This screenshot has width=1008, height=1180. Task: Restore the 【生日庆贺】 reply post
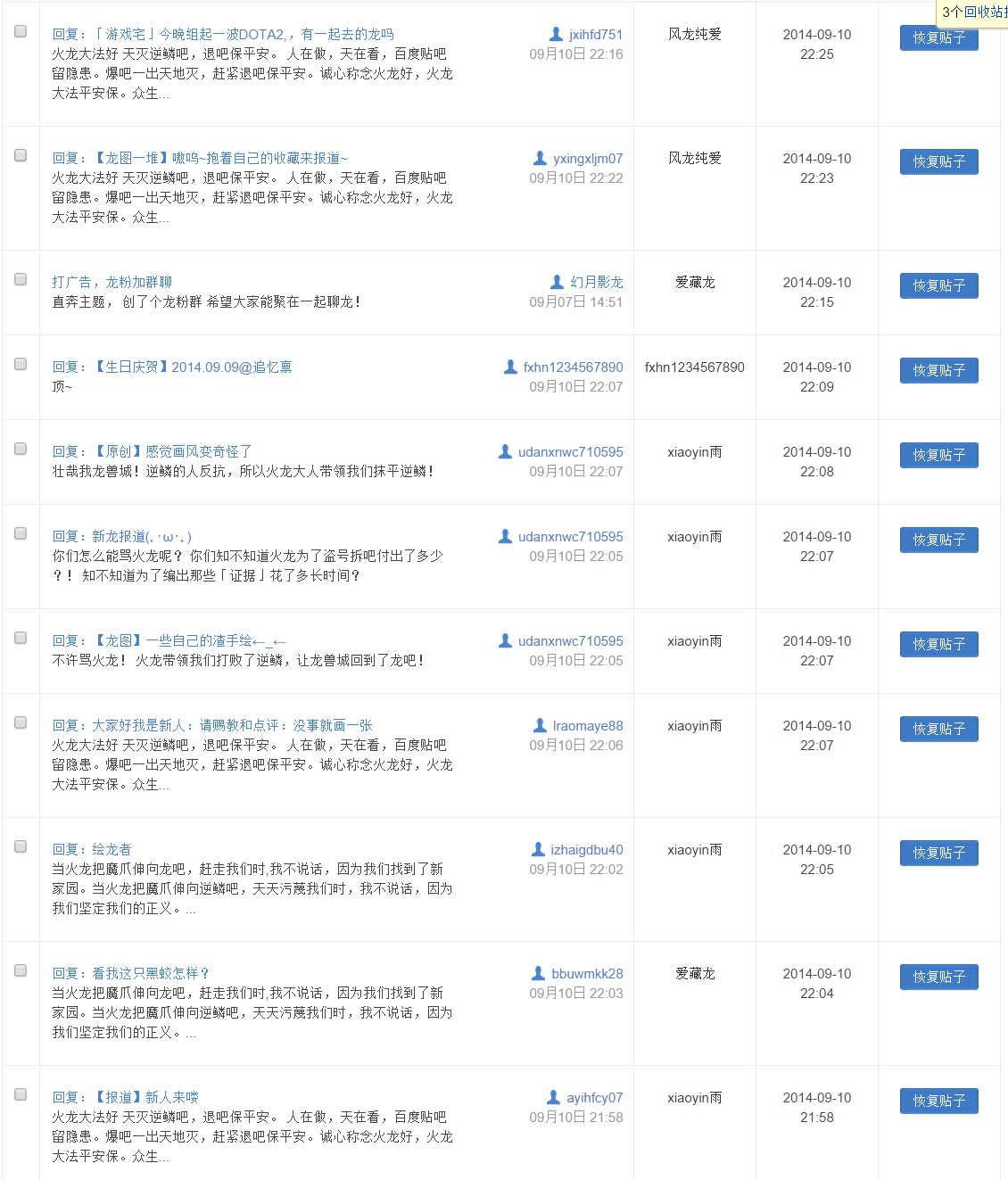[x=938, y=371]
